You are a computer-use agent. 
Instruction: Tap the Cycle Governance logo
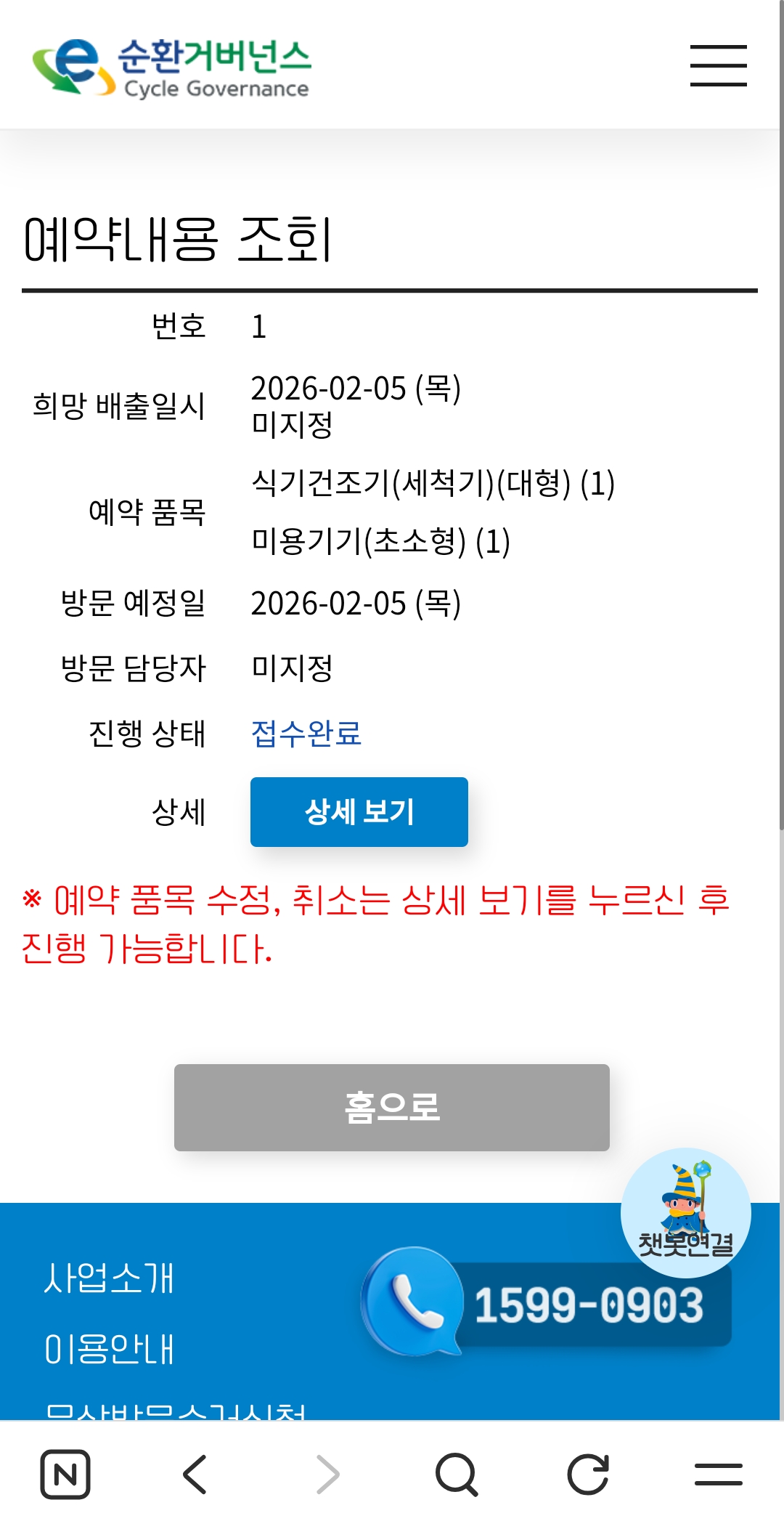(171, 68)
